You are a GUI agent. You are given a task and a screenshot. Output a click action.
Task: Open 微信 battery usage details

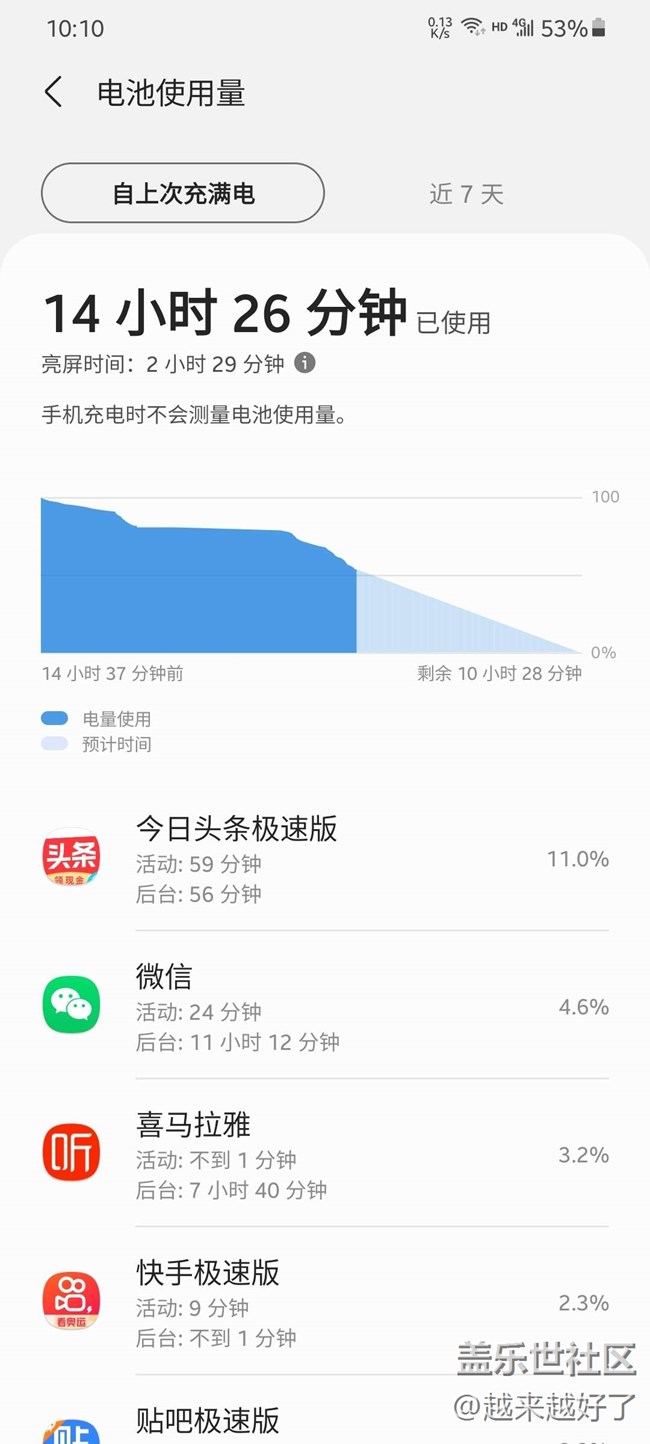click(325, 1007)
